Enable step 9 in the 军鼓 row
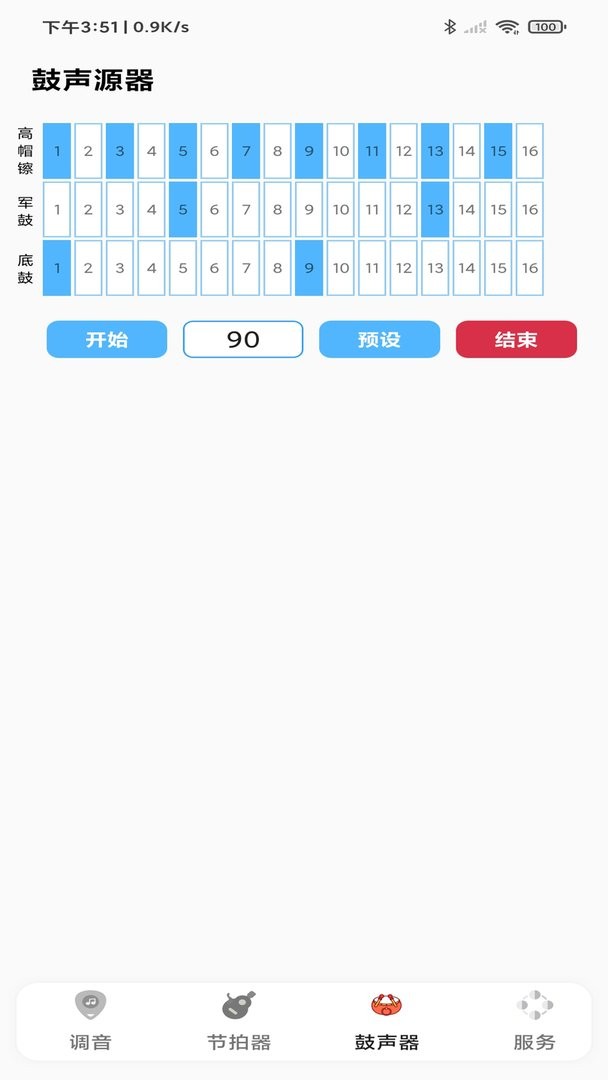The image size is (608, 1080). (309, 209)
